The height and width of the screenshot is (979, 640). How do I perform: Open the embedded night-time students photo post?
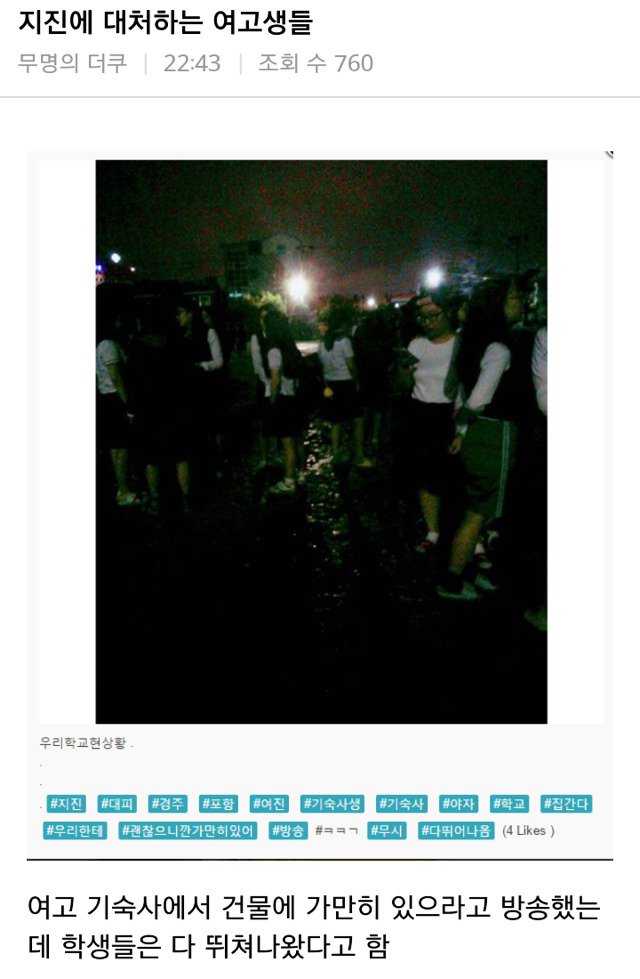click(x=321, y=441)
